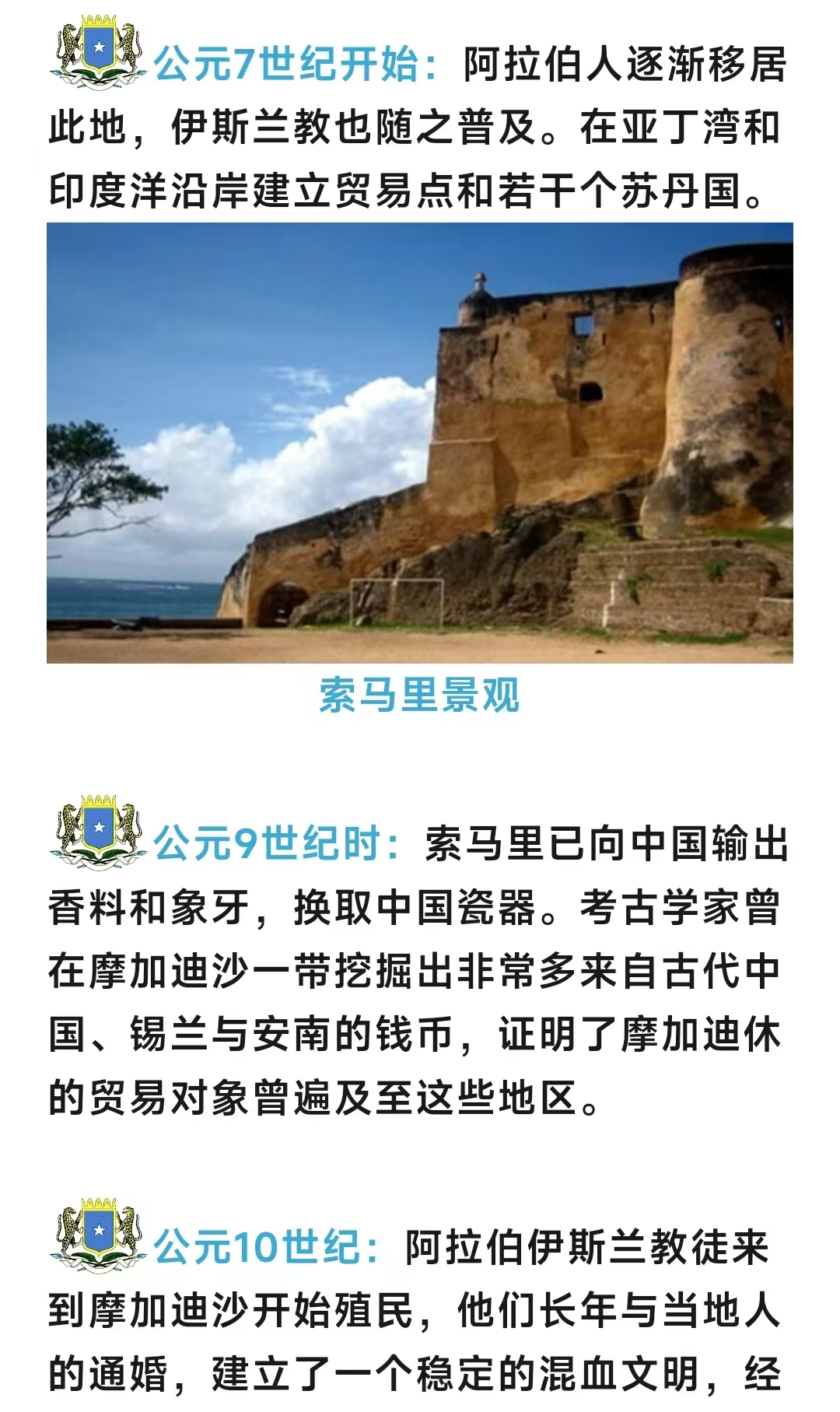Open the Somalia landscape fortress photo
This screenshot has width=840, height=1412.
(x=420, y=442)
